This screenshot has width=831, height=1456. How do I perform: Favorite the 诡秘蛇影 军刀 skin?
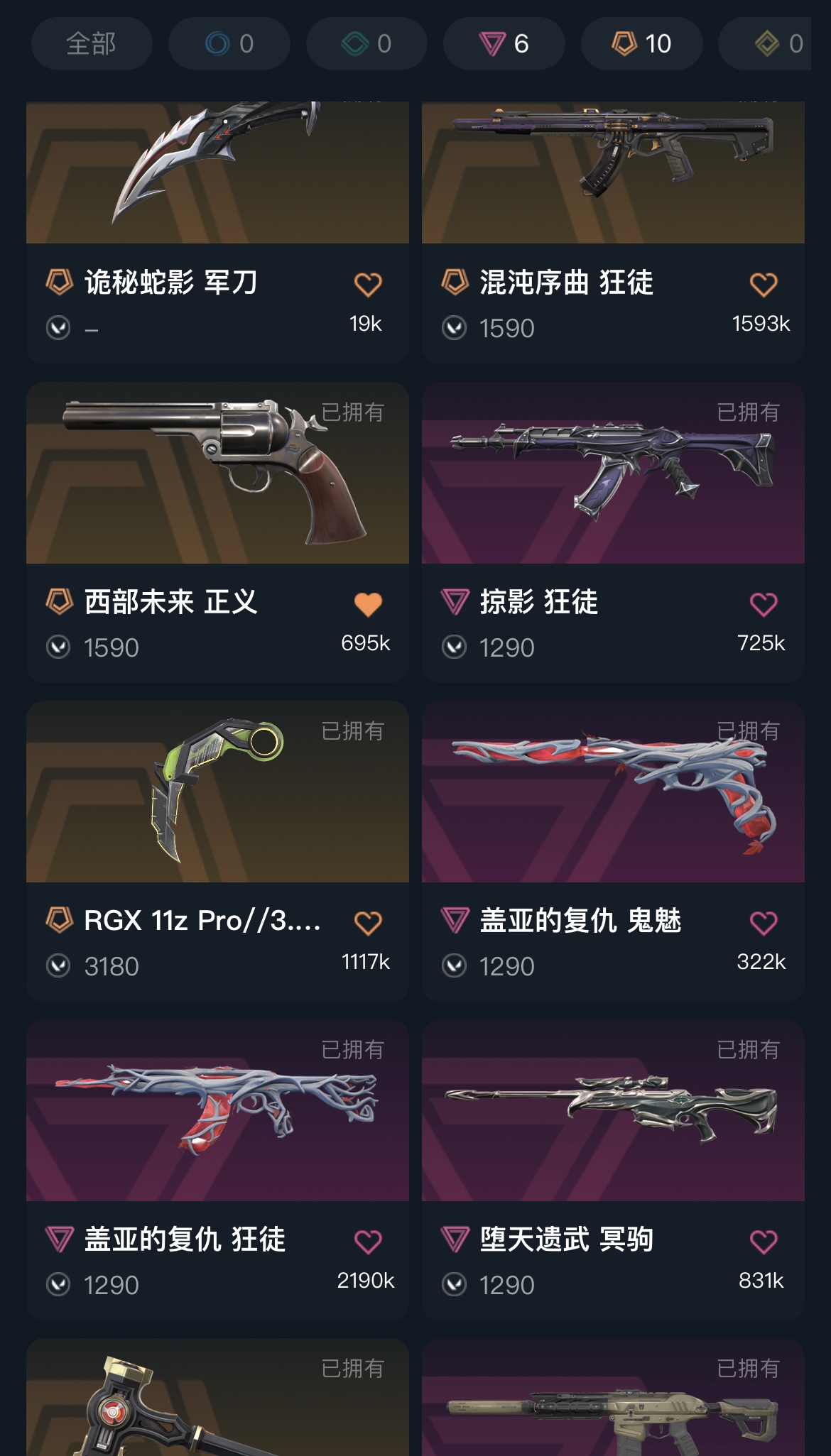(x=368, y=285)
